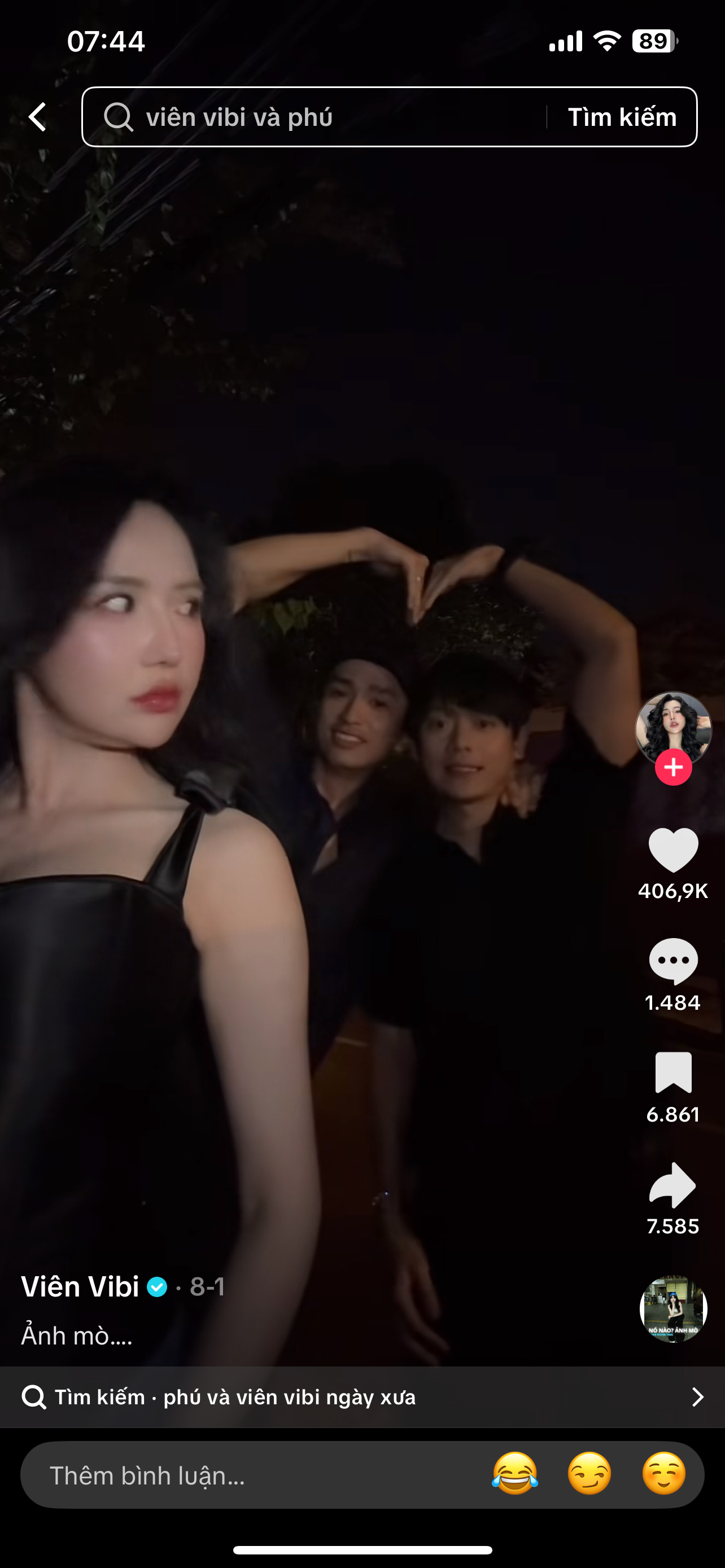Insert the laughing-crying emoji

click(x=515, y=1474)
